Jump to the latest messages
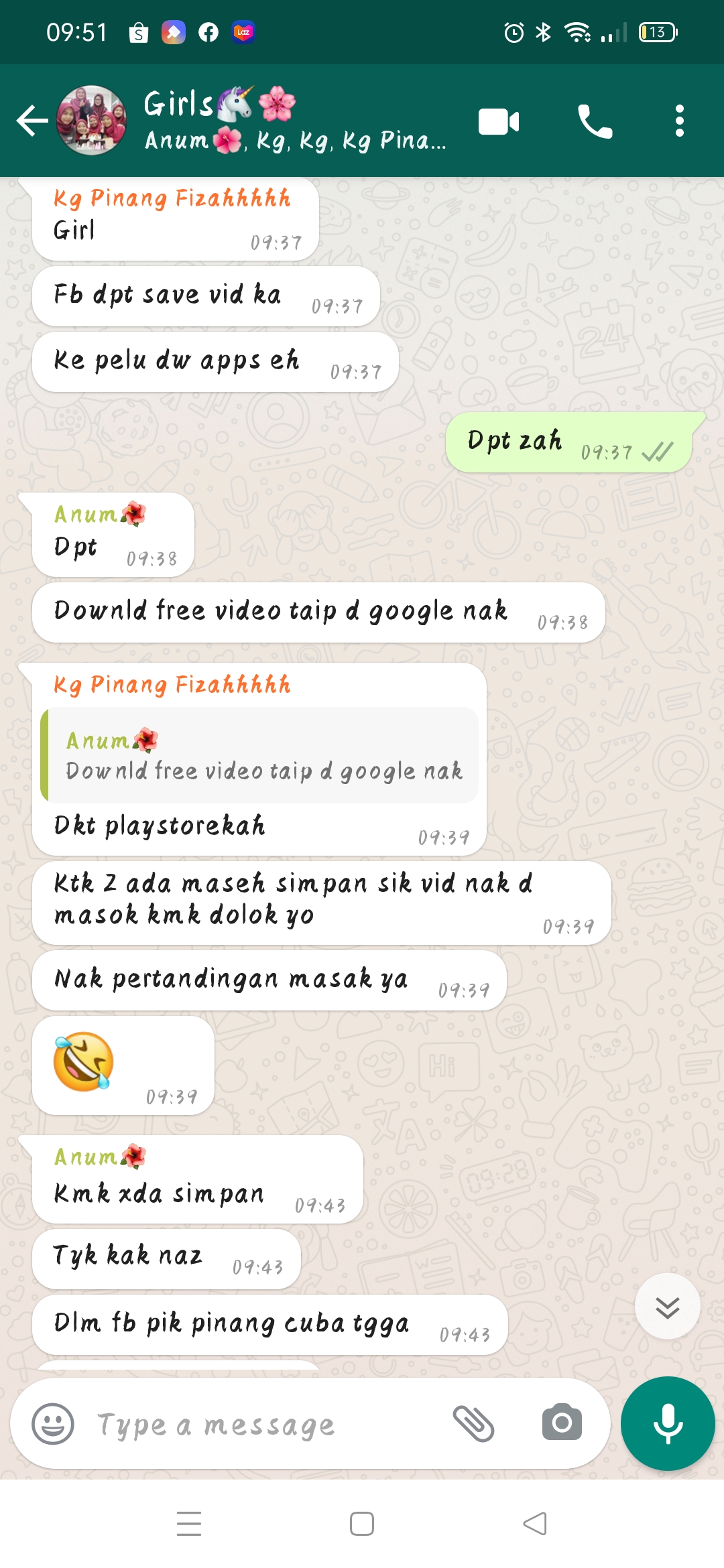Viewport: 724px width, 1568px height. point(667,1307)
